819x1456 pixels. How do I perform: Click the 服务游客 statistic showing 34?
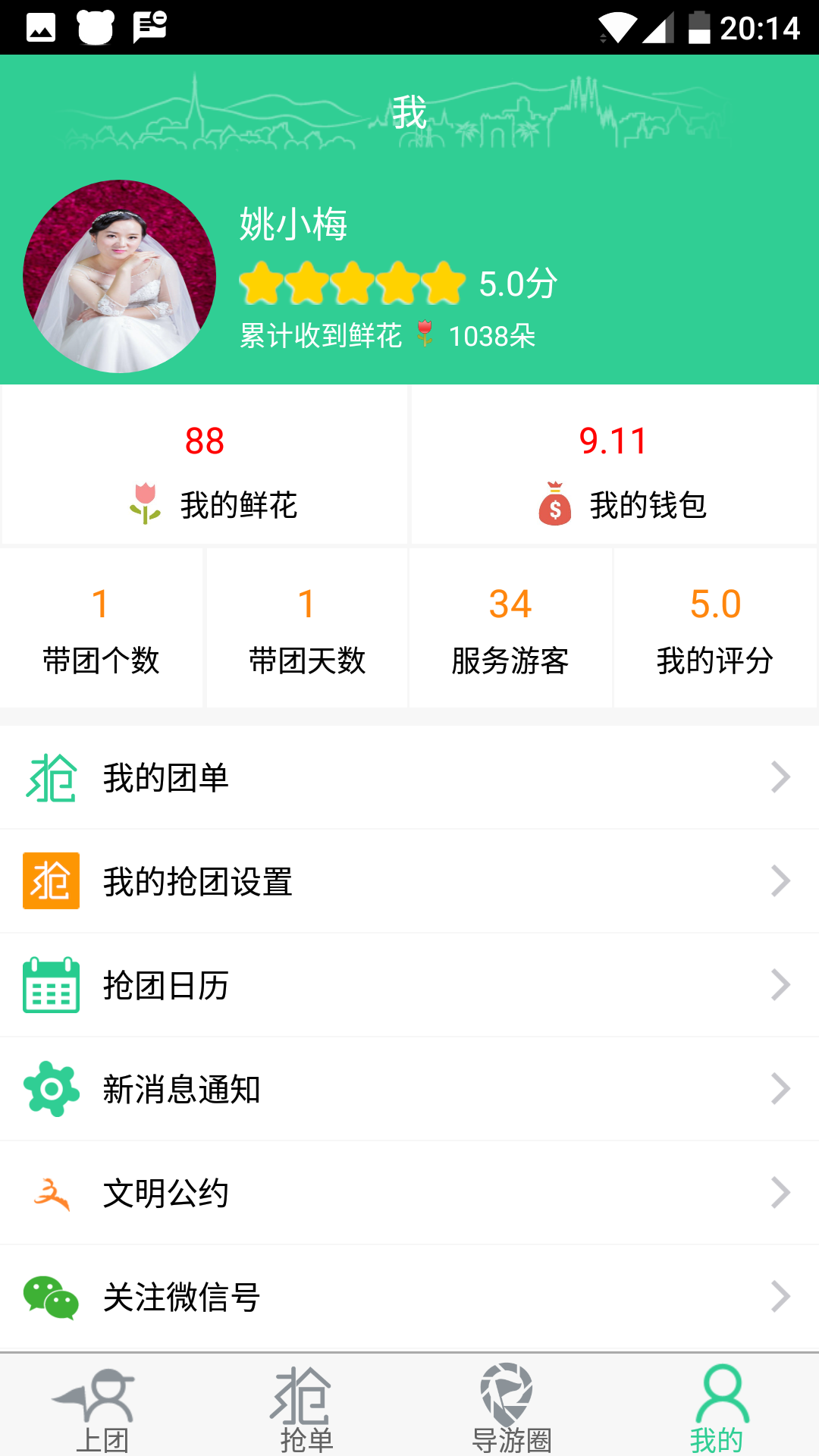[x=510, y=628]
